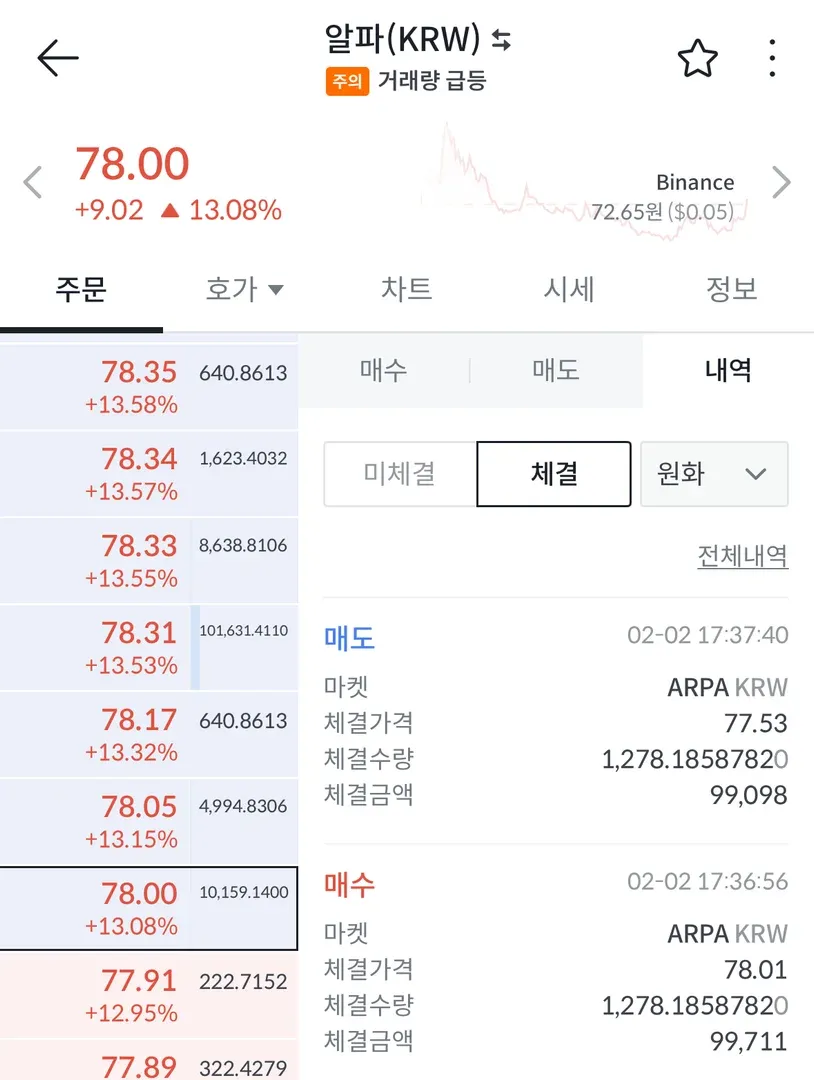The image size is (814, 1080).
Task: Open the 차트 tab
Action: coord(407,290)
